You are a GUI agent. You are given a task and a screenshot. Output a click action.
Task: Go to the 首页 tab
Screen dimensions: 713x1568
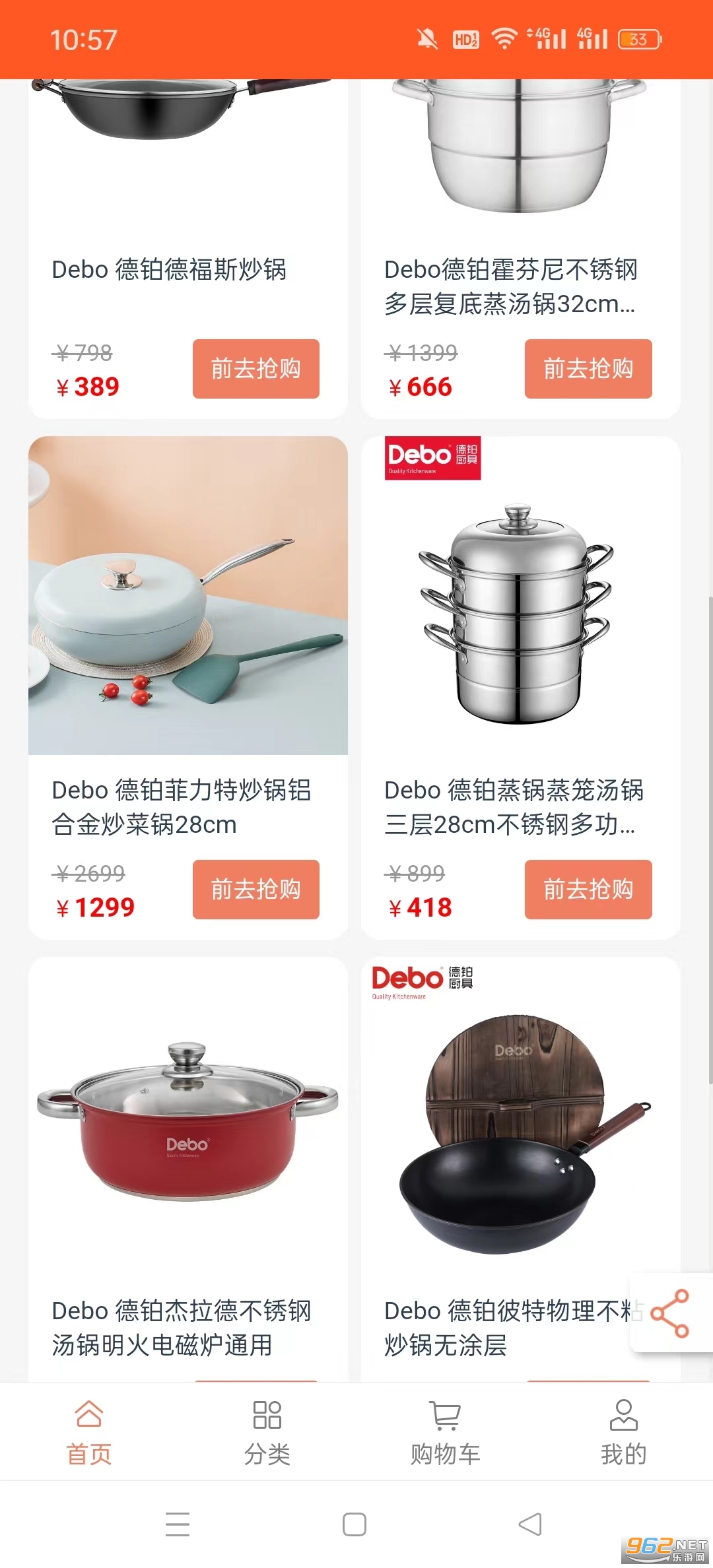pyautogui.click(x=89, y=1433)
